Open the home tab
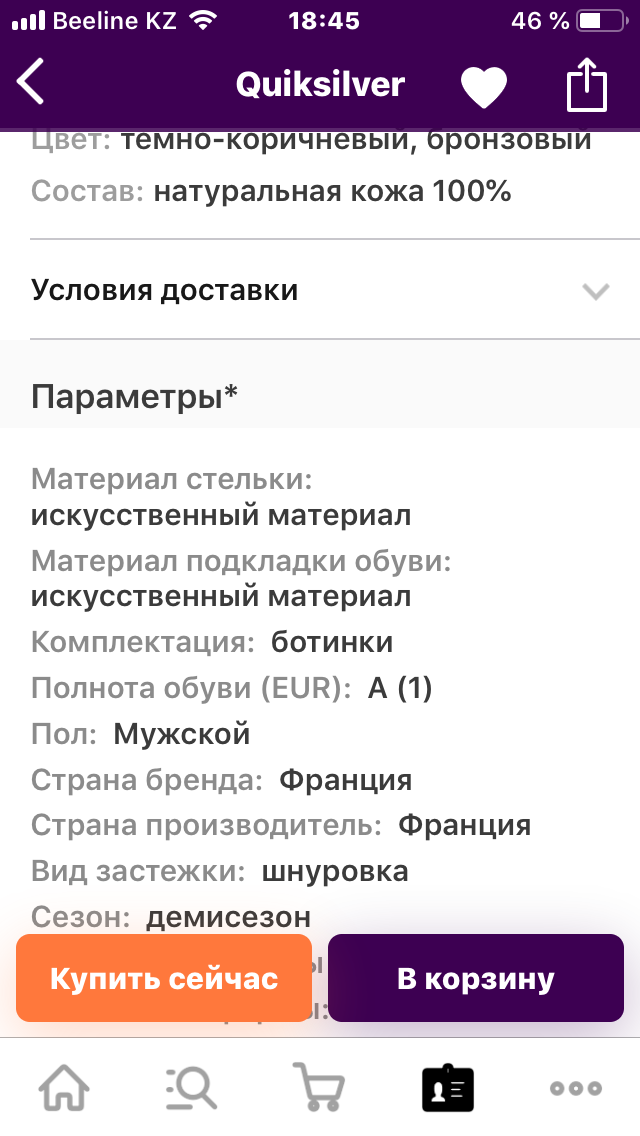This screenshot has width=640, height=1136. tap(64, 1087)
